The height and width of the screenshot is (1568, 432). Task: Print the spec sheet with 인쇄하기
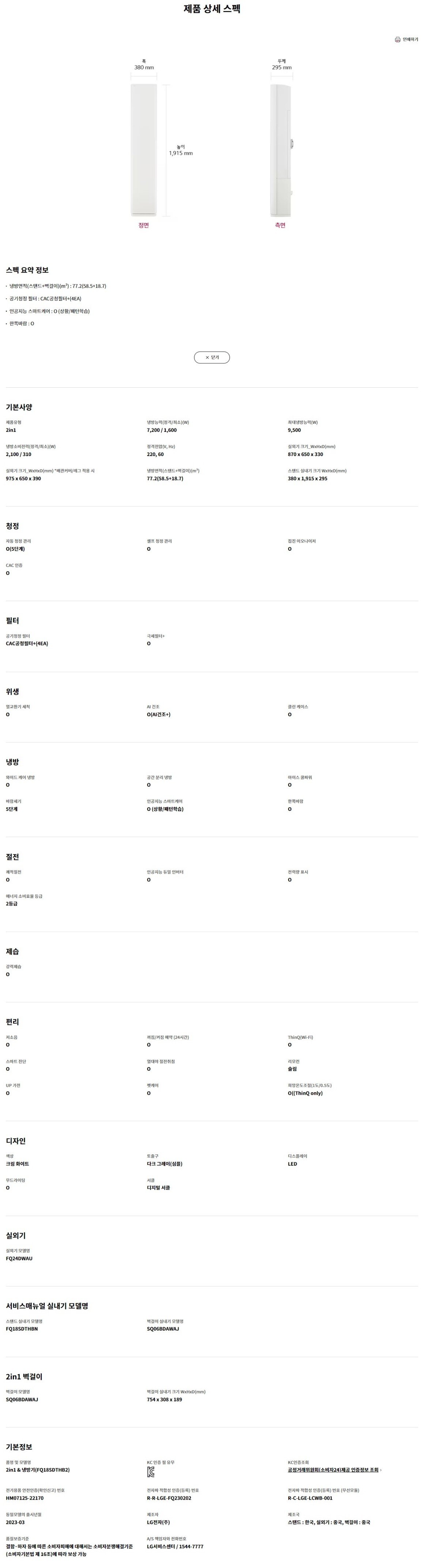tap(406, 39)
